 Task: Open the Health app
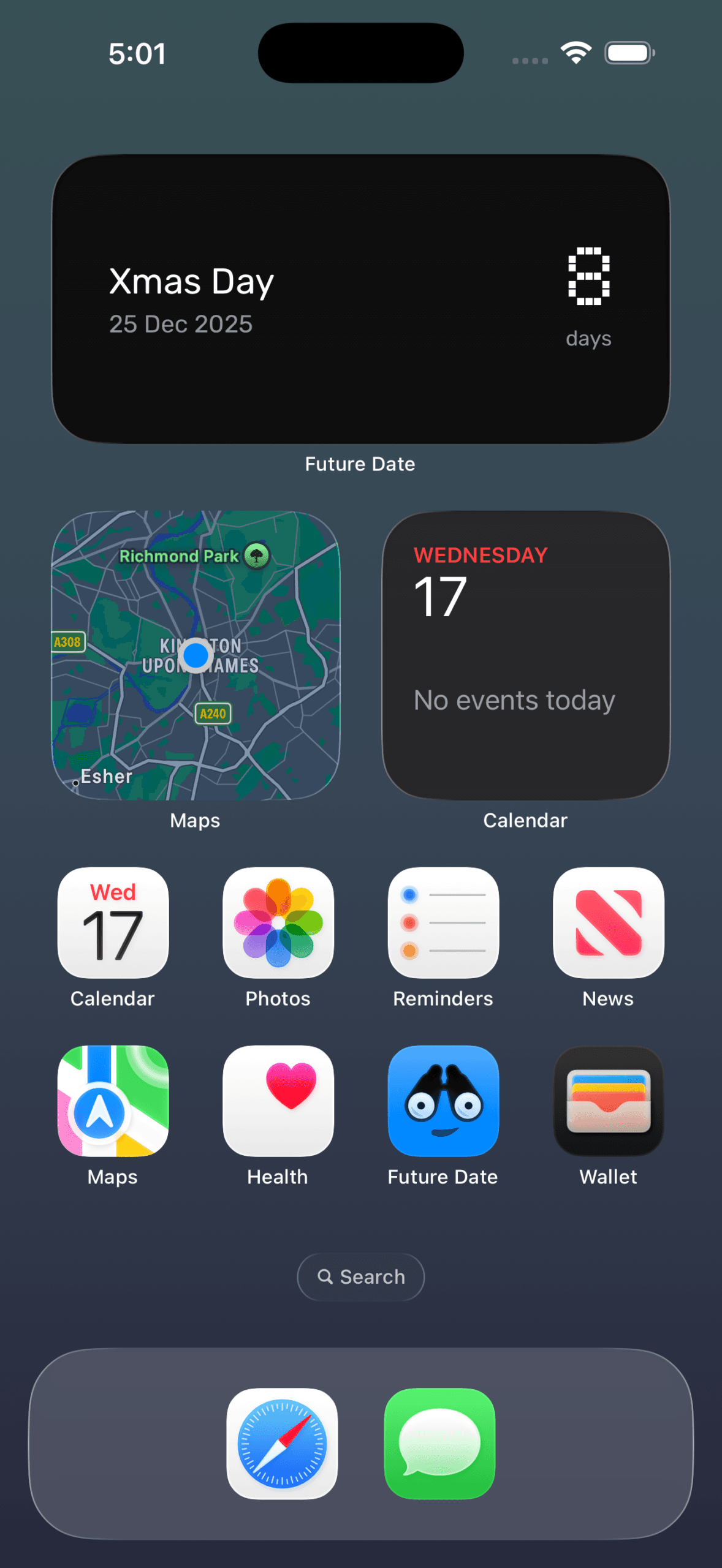(x=278, y=1101)
